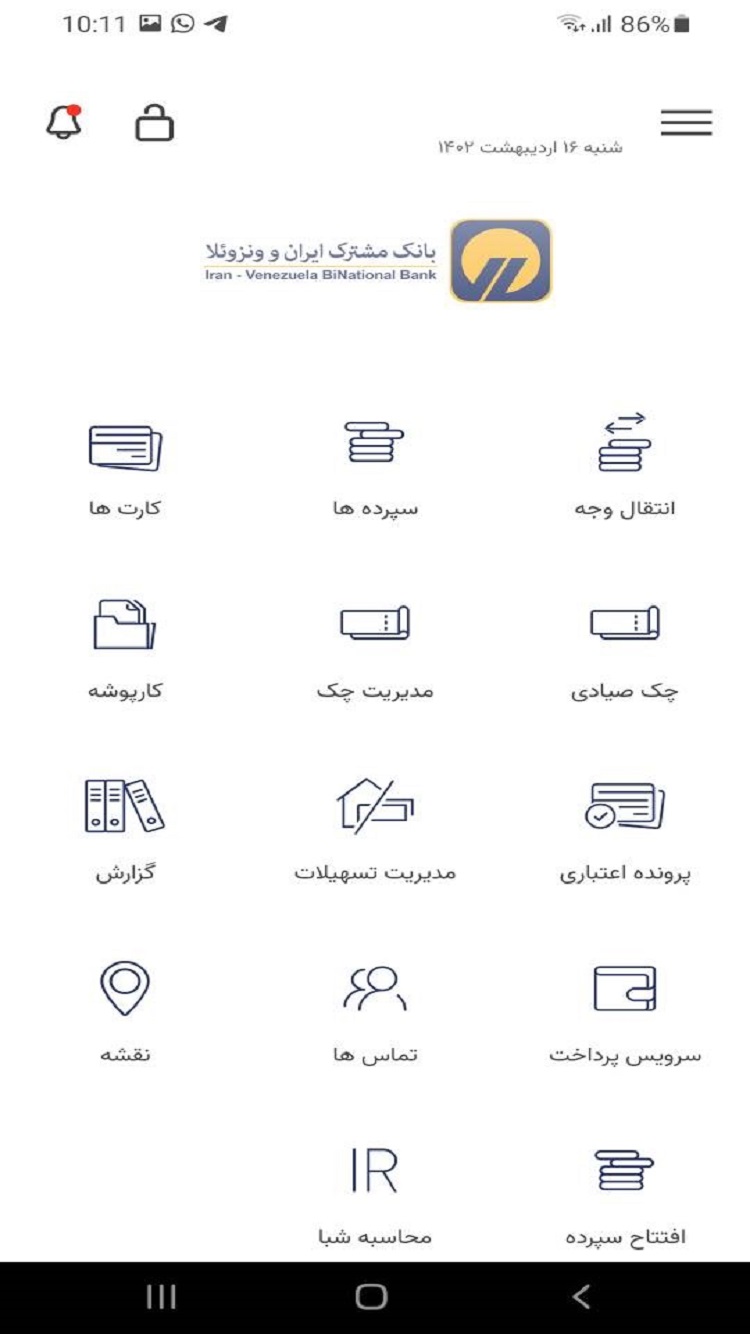
Task: View پرونده اعتباری (credit file)
Action: click(x=624, y=828)
